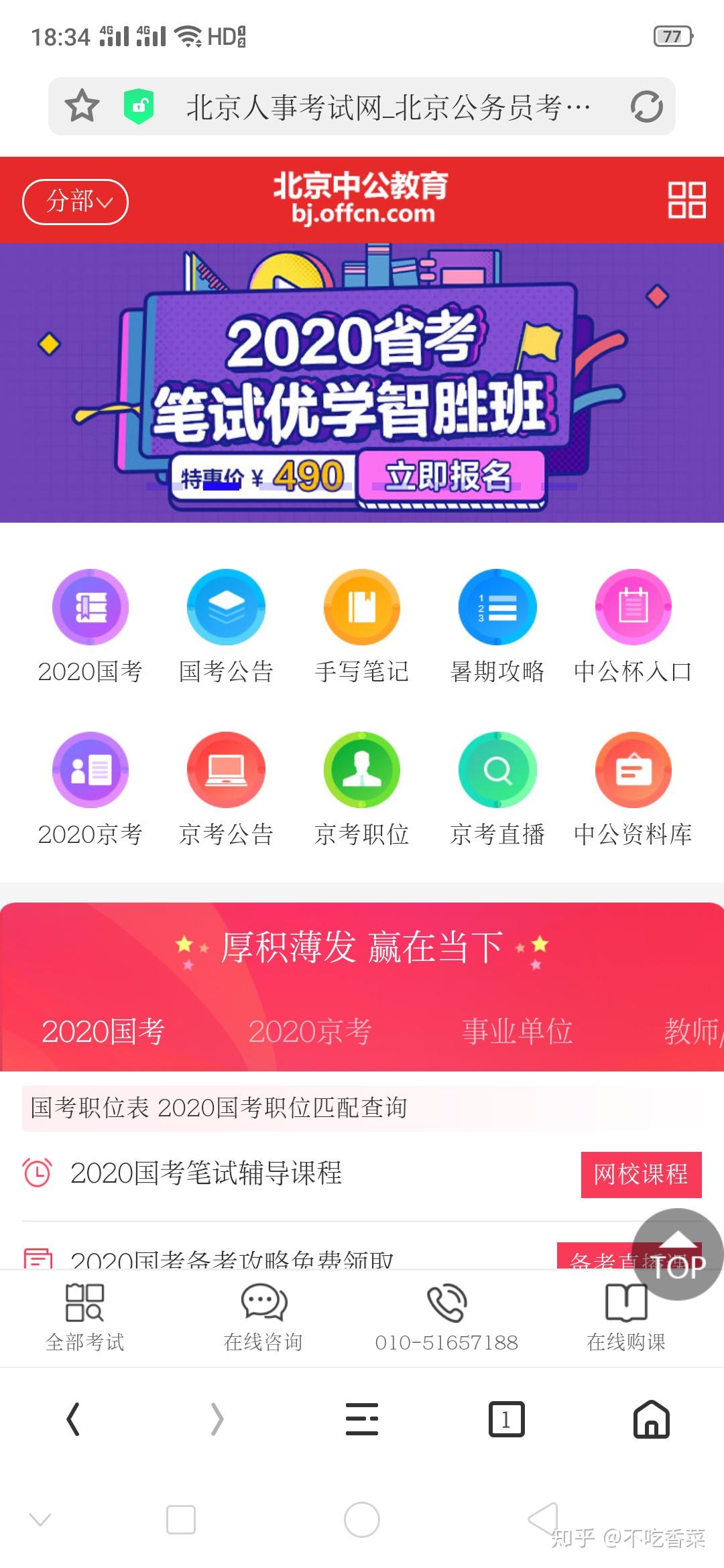
Task: Reload the page with the refresh icon
Action: pos(646,106)
